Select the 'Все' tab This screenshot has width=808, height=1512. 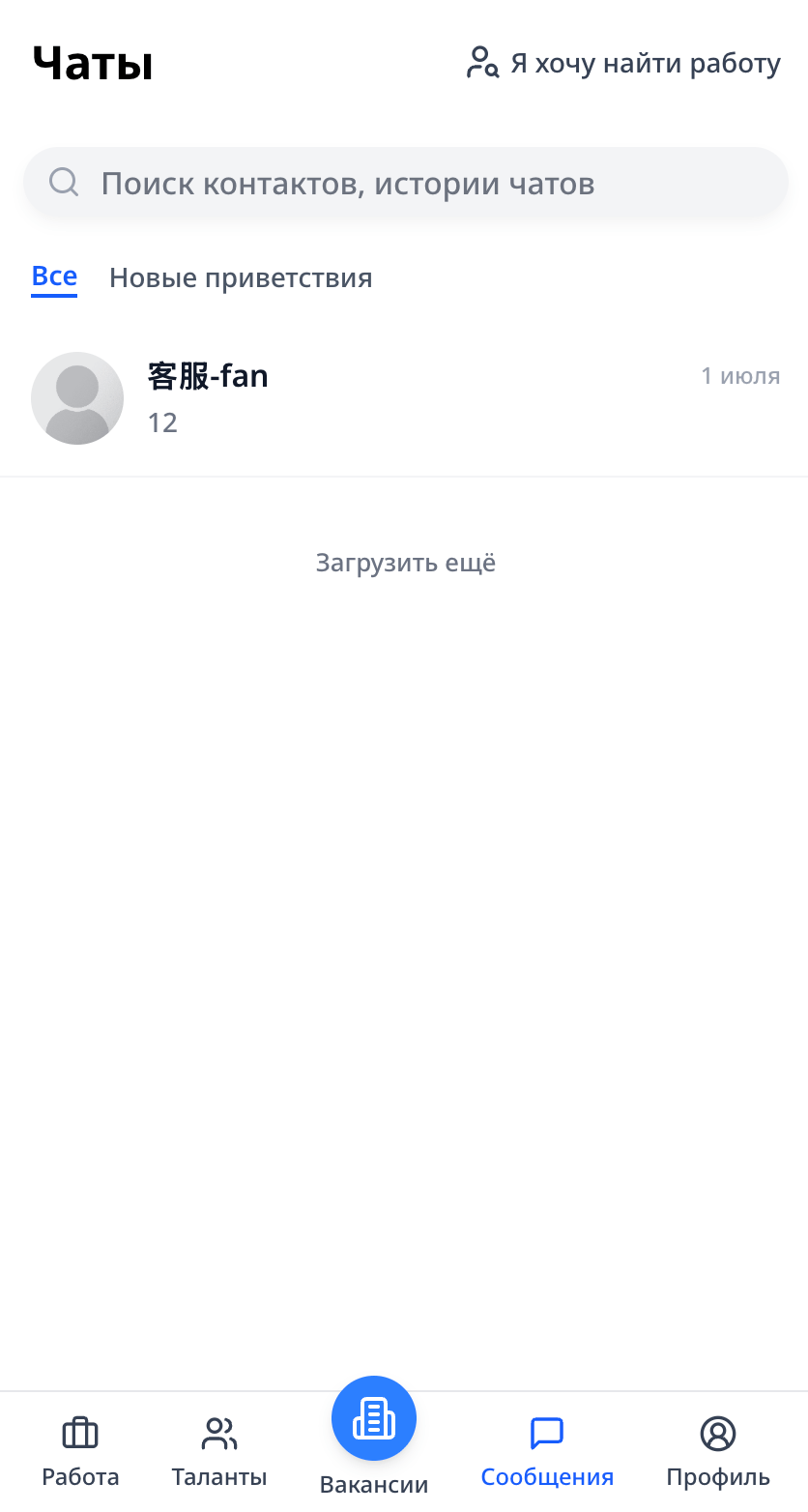54,277
